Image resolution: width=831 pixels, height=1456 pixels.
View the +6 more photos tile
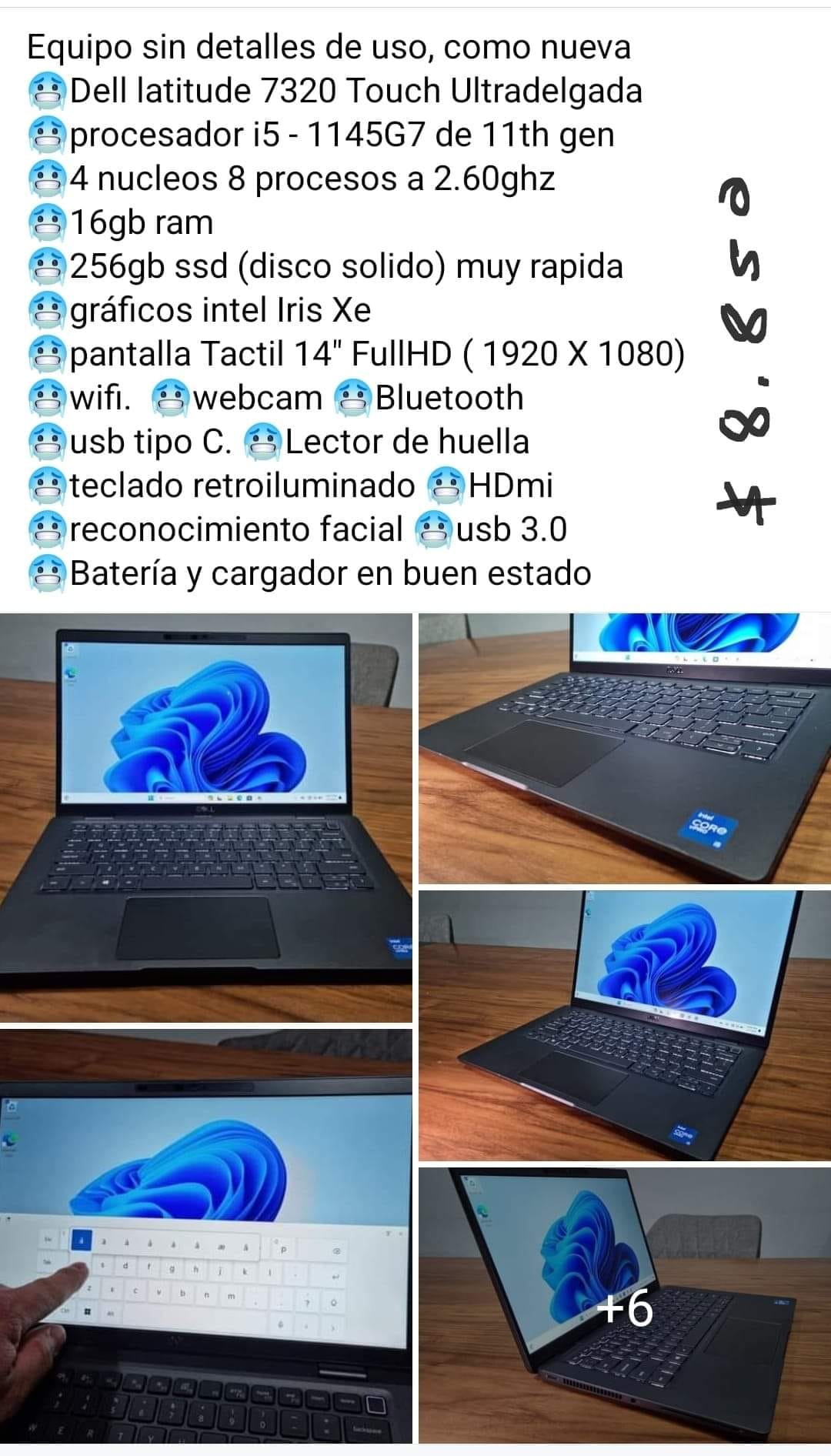click(624, 1305)
